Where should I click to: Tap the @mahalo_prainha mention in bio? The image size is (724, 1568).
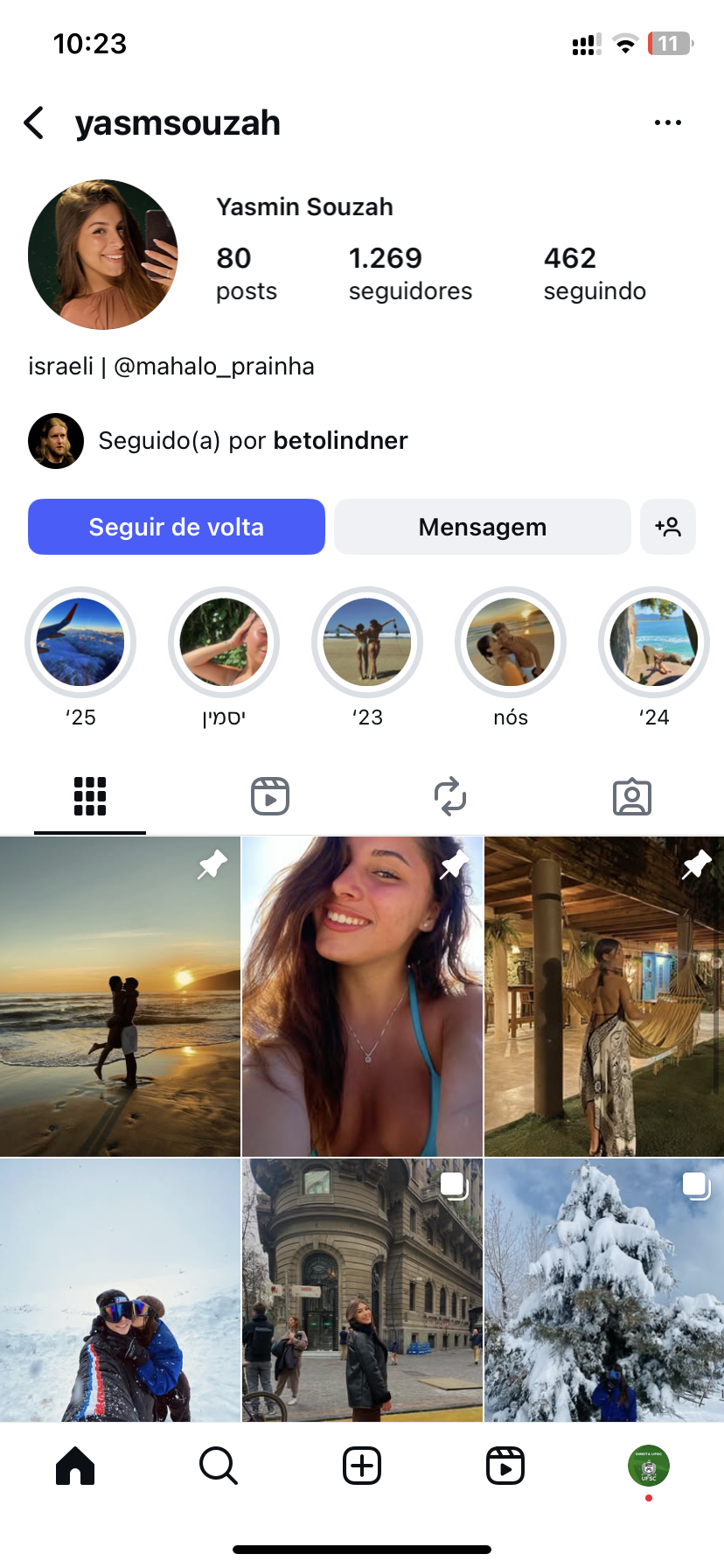(x=214, y=366)
